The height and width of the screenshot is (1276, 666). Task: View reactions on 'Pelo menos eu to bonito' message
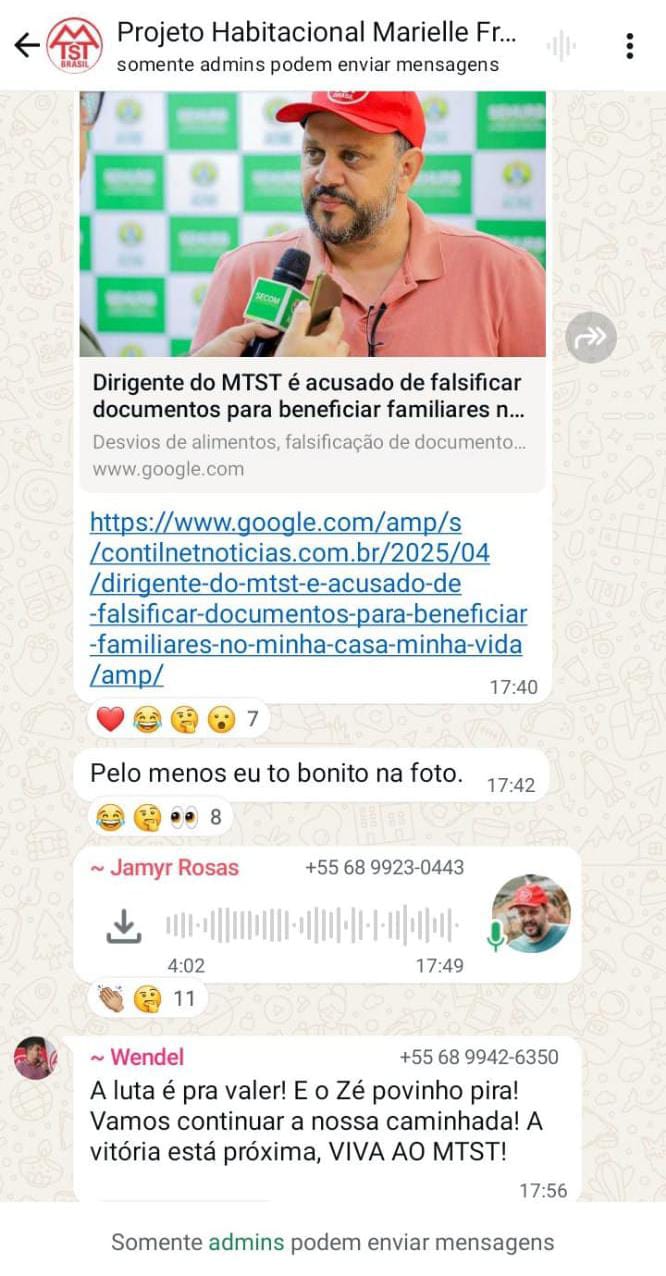(158, 818)
